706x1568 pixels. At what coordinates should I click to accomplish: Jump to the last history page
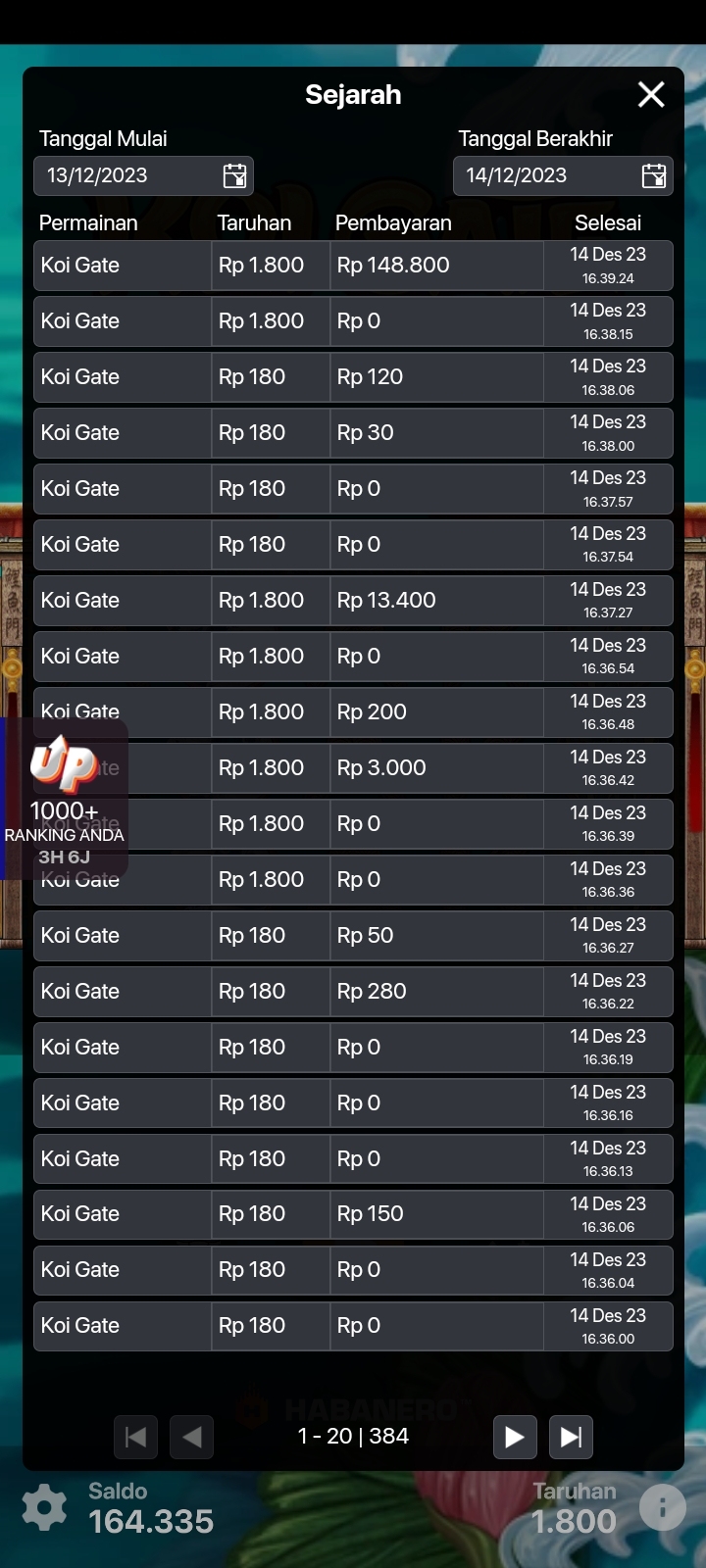(571, 1437)
